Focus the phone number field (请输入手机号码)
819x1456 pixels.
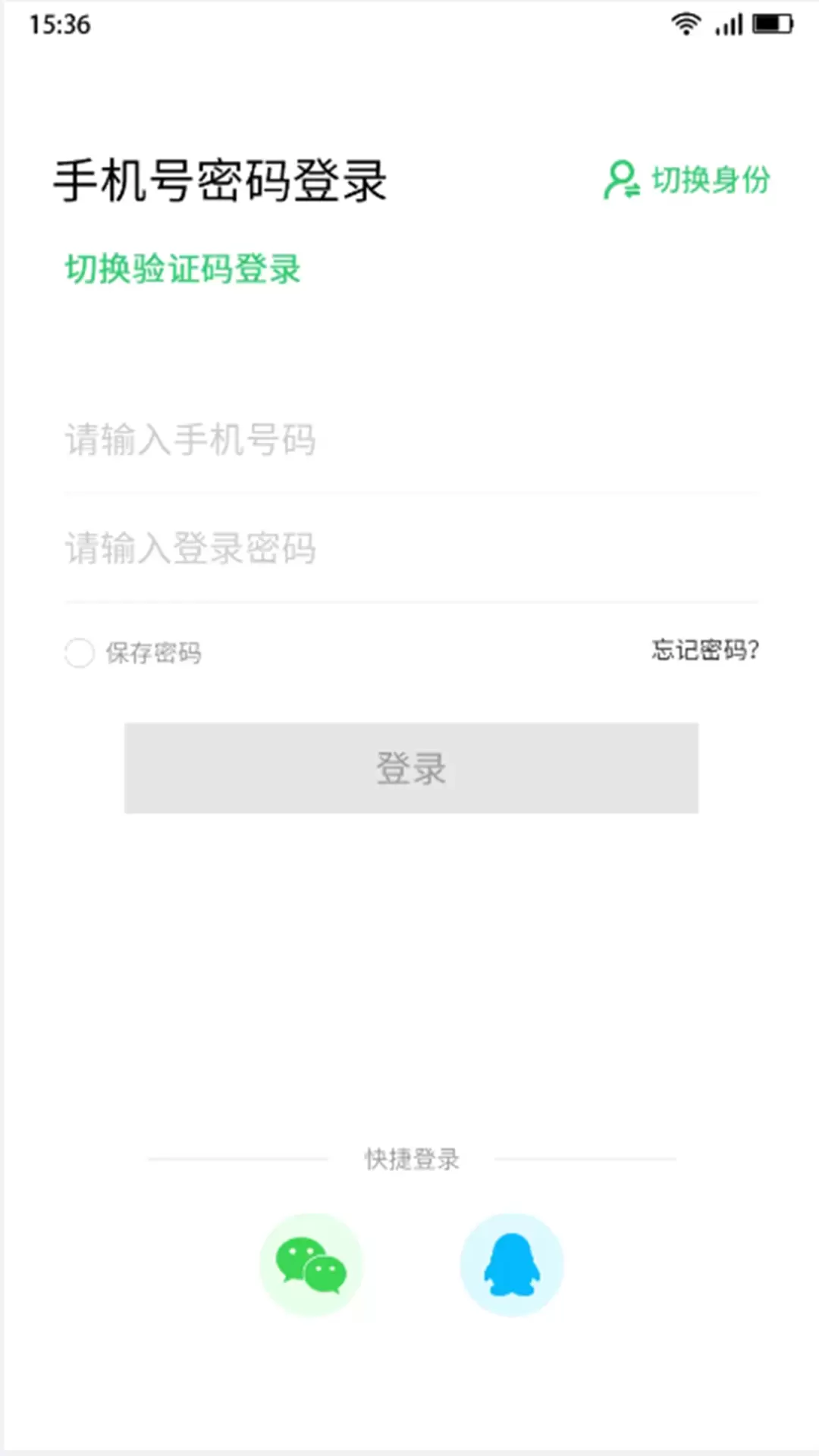[x=412, y=440]
